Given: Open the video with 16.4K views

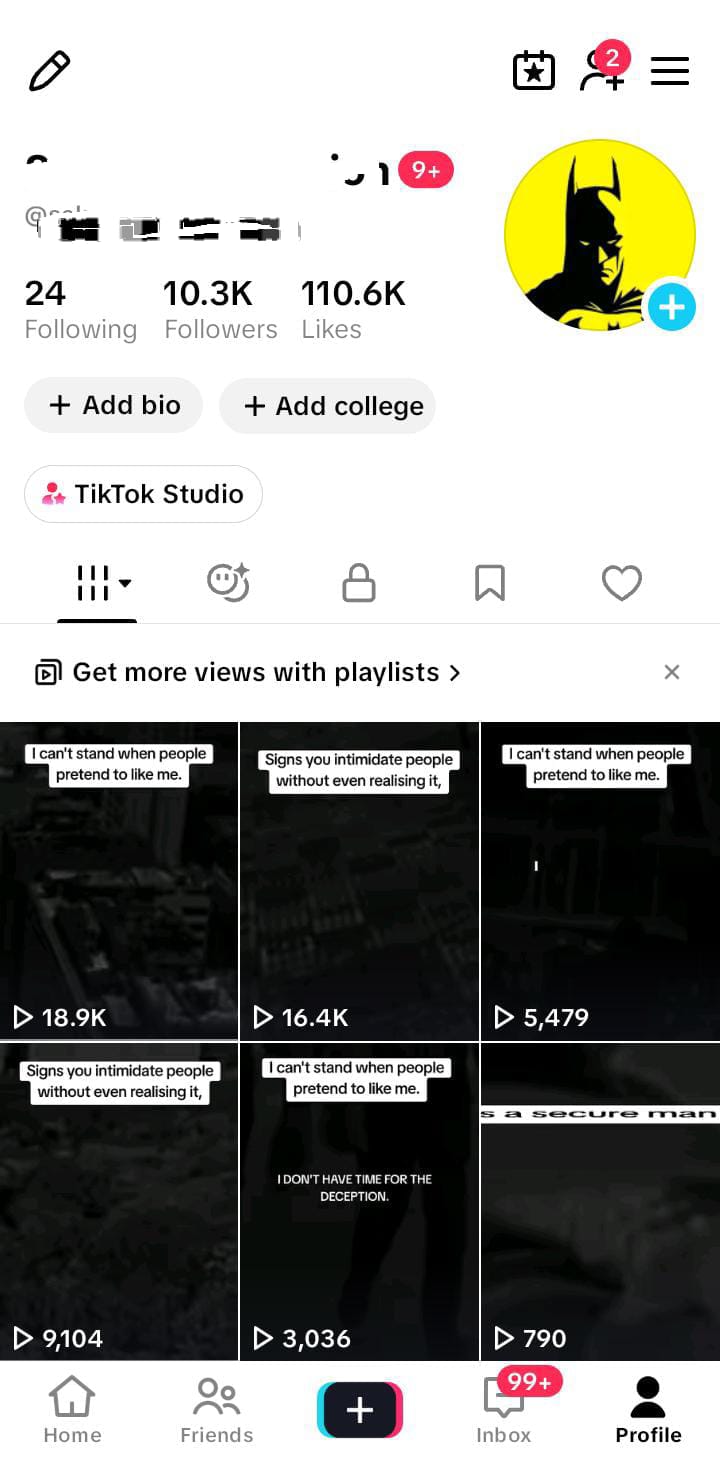Looking at the screenshot, I should point(359,881).
